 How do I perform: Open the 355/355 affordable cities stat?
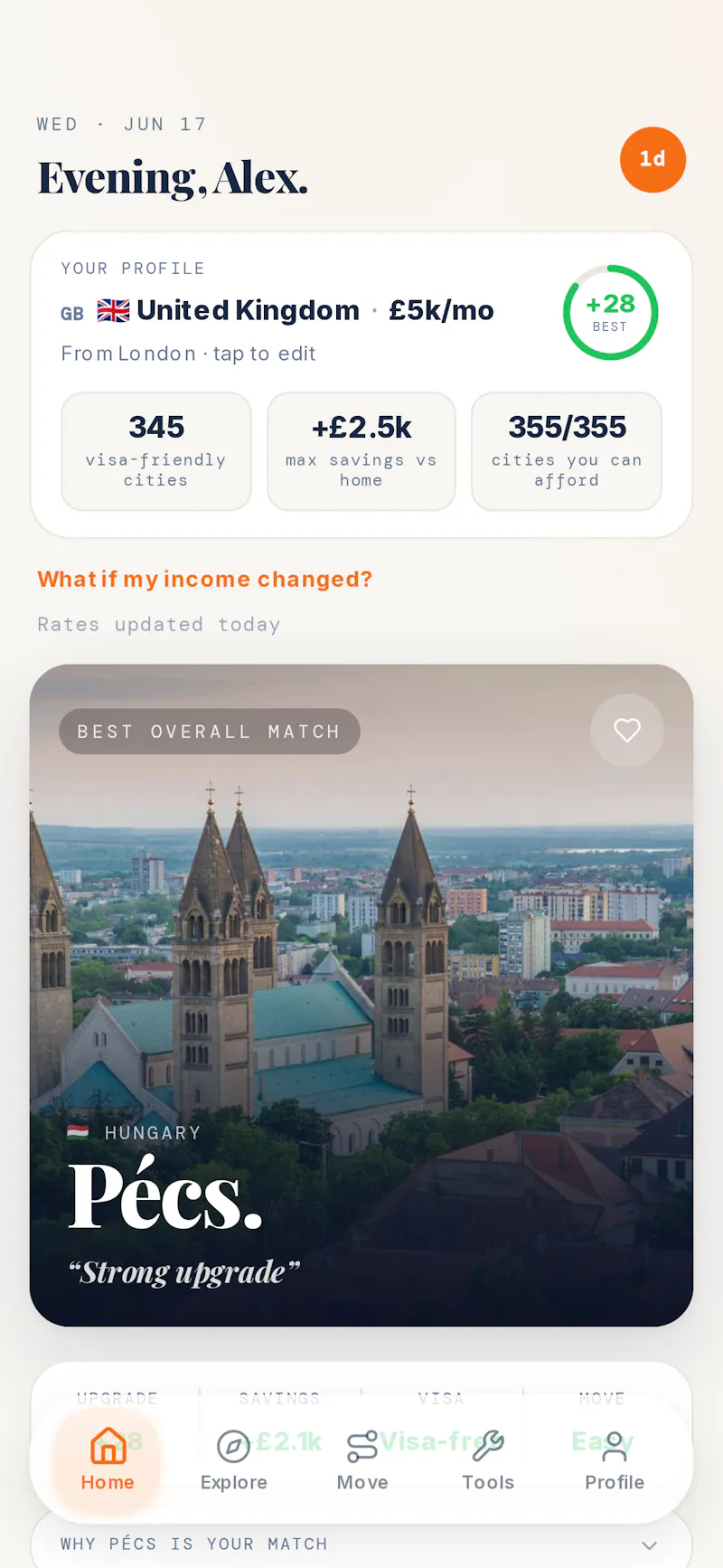(x=567, y=451)
